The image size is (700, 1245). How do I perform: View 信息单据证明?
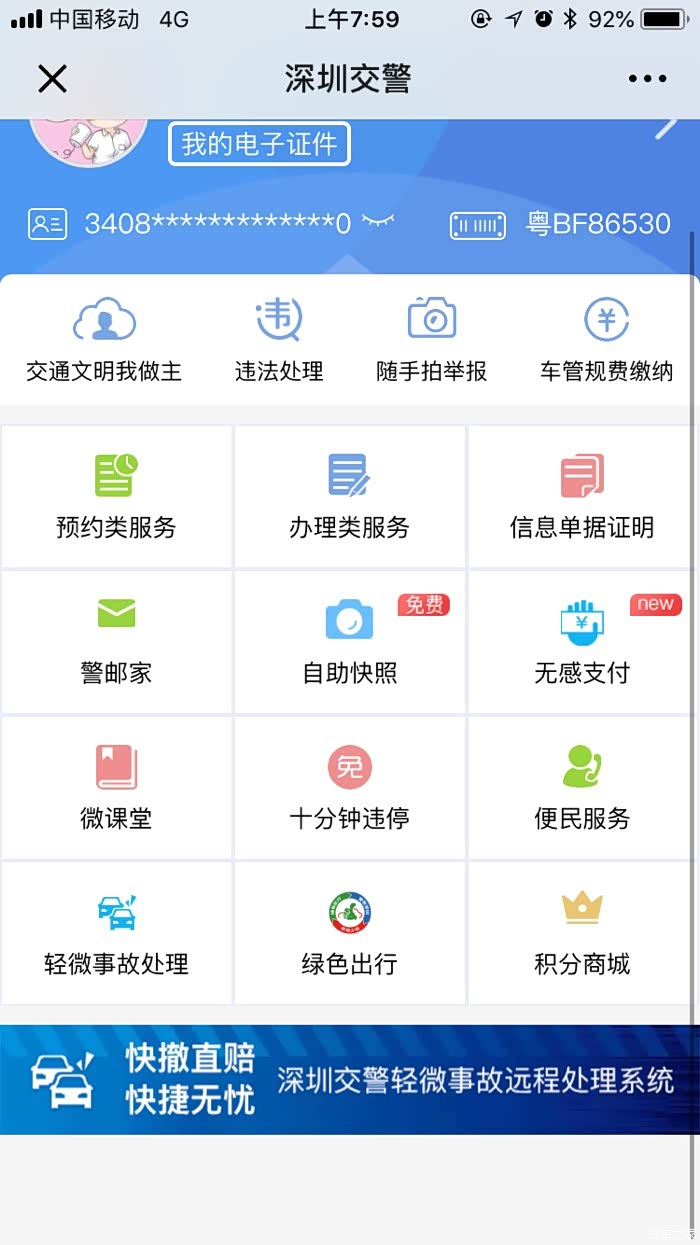(582, 497)
